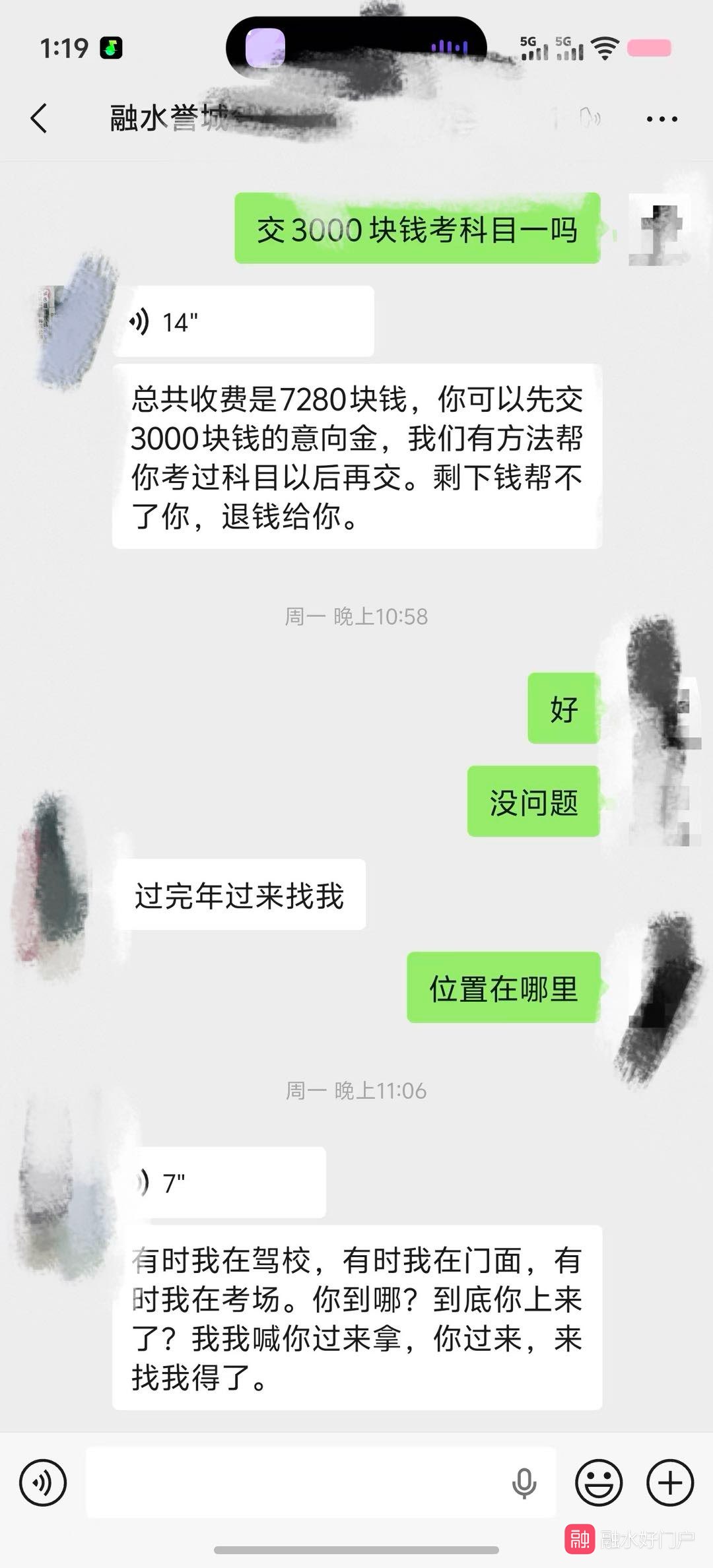This screenshot has height=1568, width=713.
Task: Open the plus attachments menu
Action: tap(670, 1483)
